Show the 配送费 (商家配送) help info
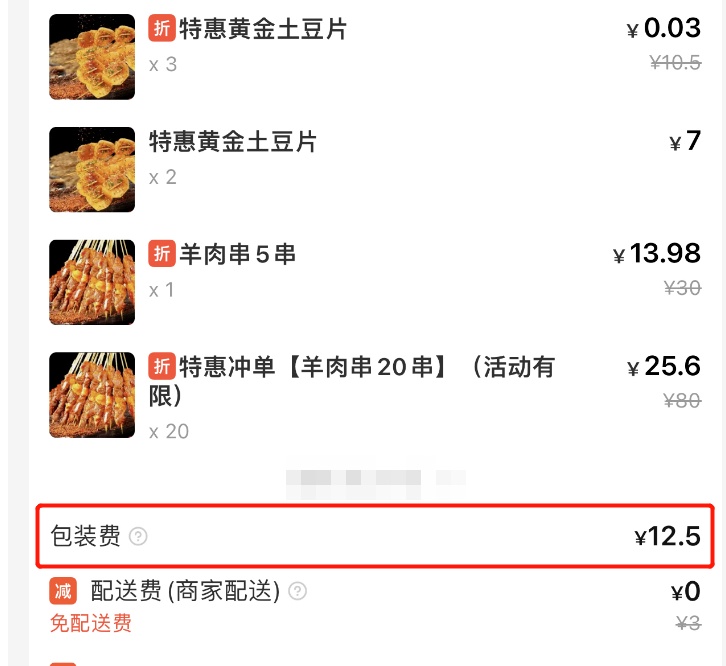This screenshot has height=666, width=726. tap(297, 591)
